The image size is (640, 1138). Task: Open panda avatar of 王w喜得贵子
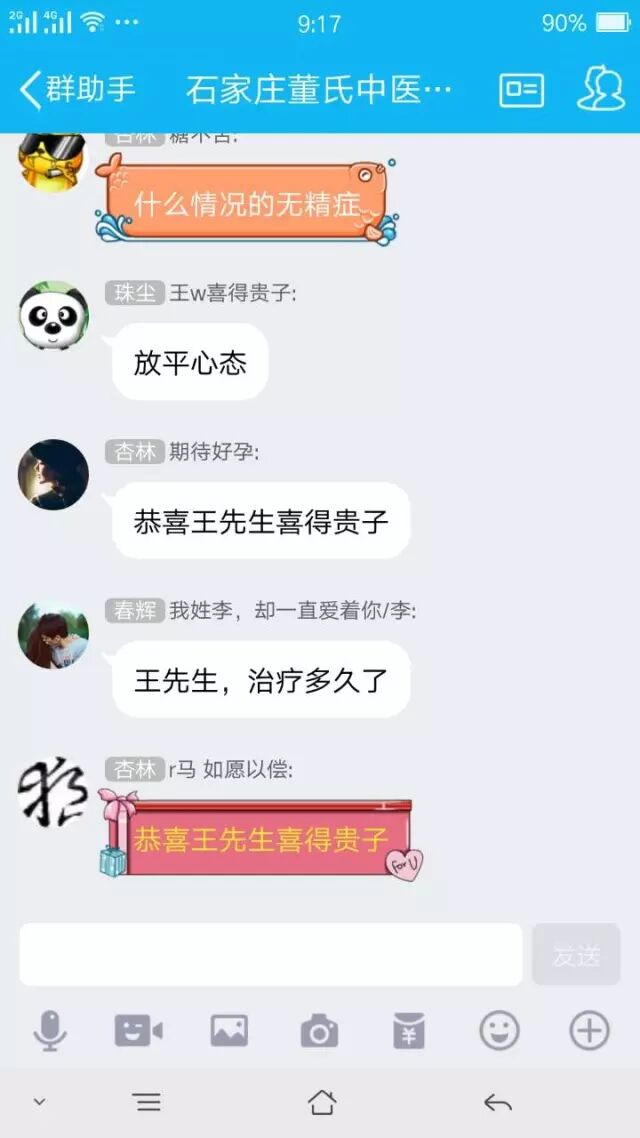(x=53, y=316)
